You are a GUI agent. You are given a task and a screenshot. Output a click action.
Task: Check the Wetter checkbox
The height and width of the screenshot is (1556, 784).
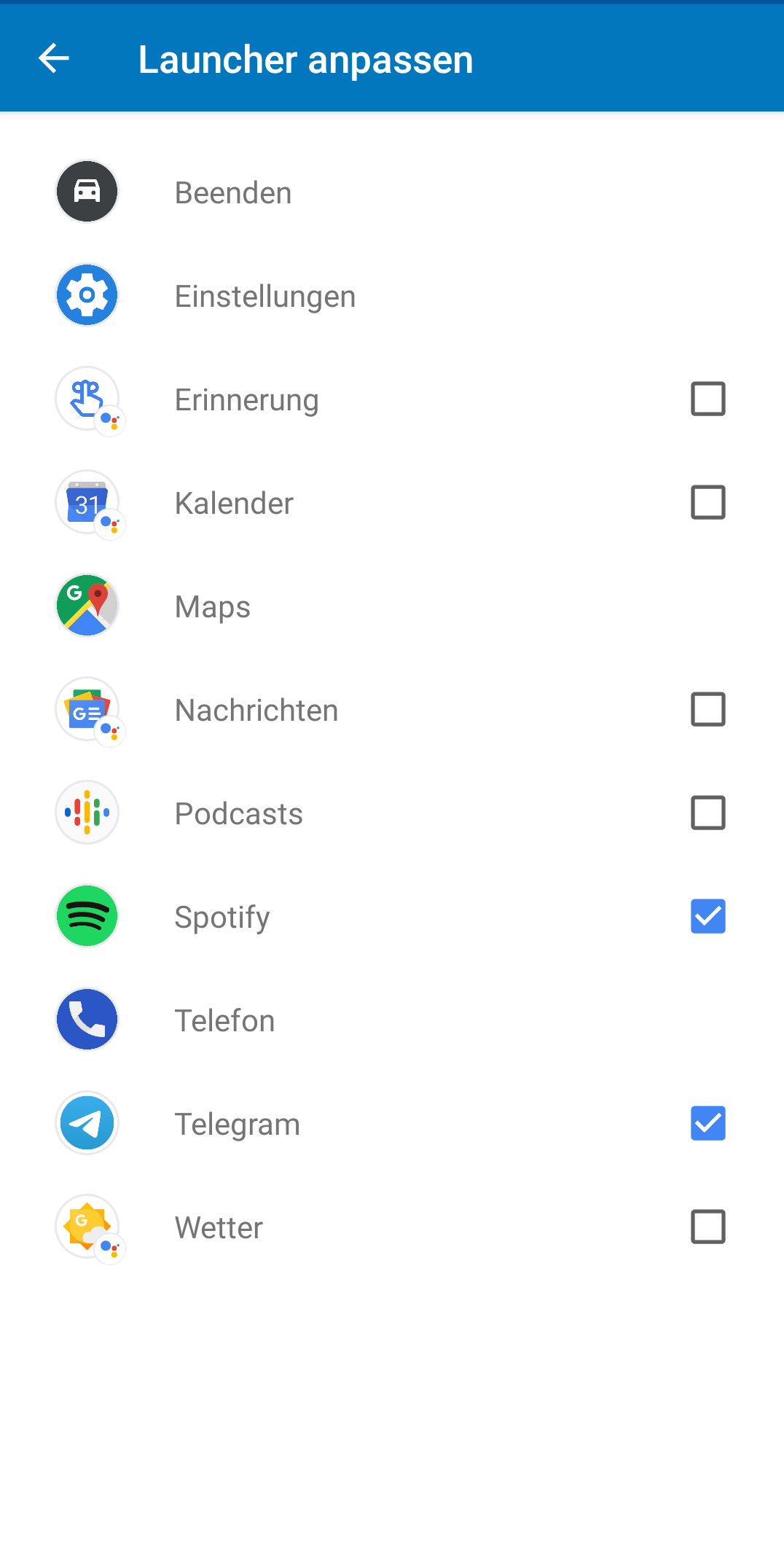click(707, 1227)
